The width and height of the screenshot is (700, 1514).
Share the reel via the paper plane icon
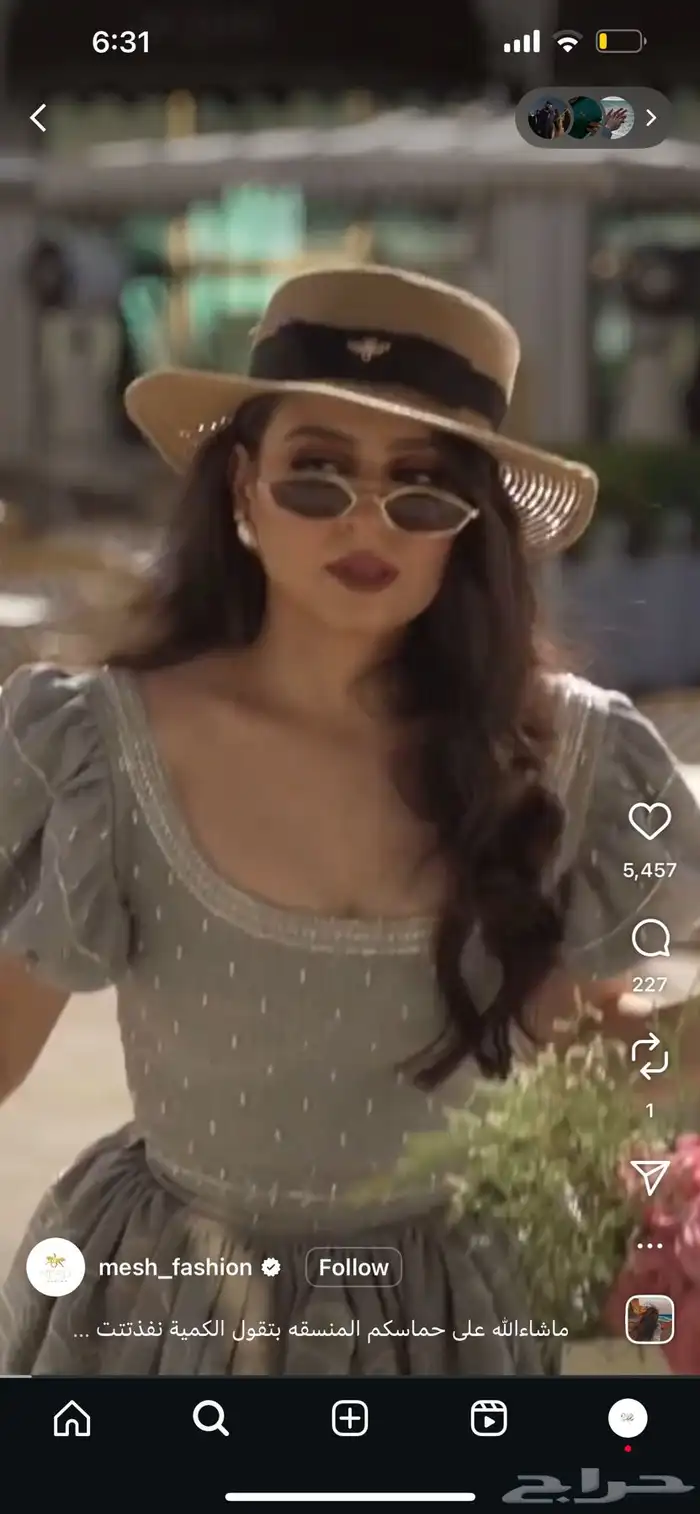[649, 1177]
